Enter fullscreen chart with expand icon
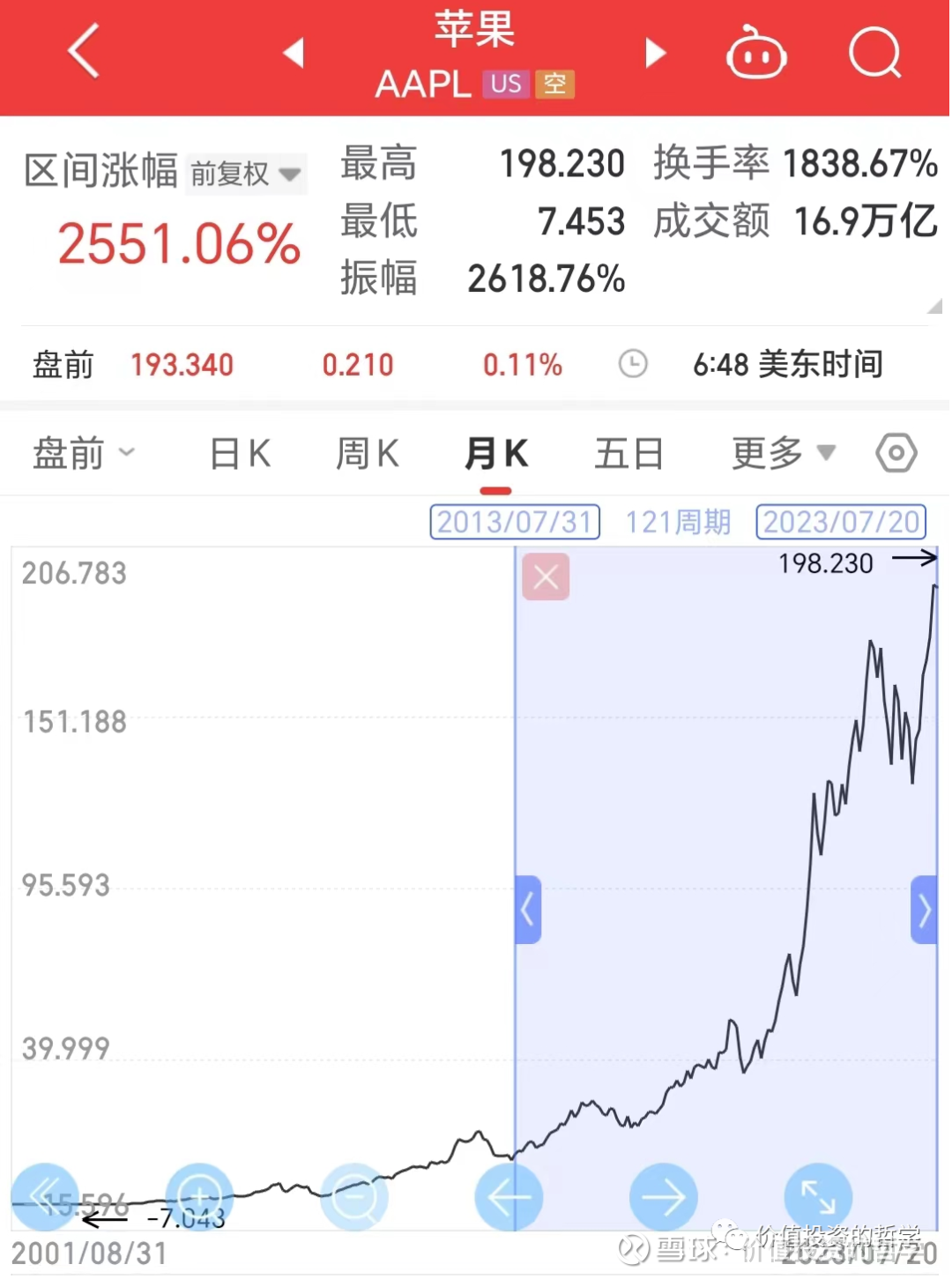The width and height of the screenshot is (952, 1279). 818,1196
